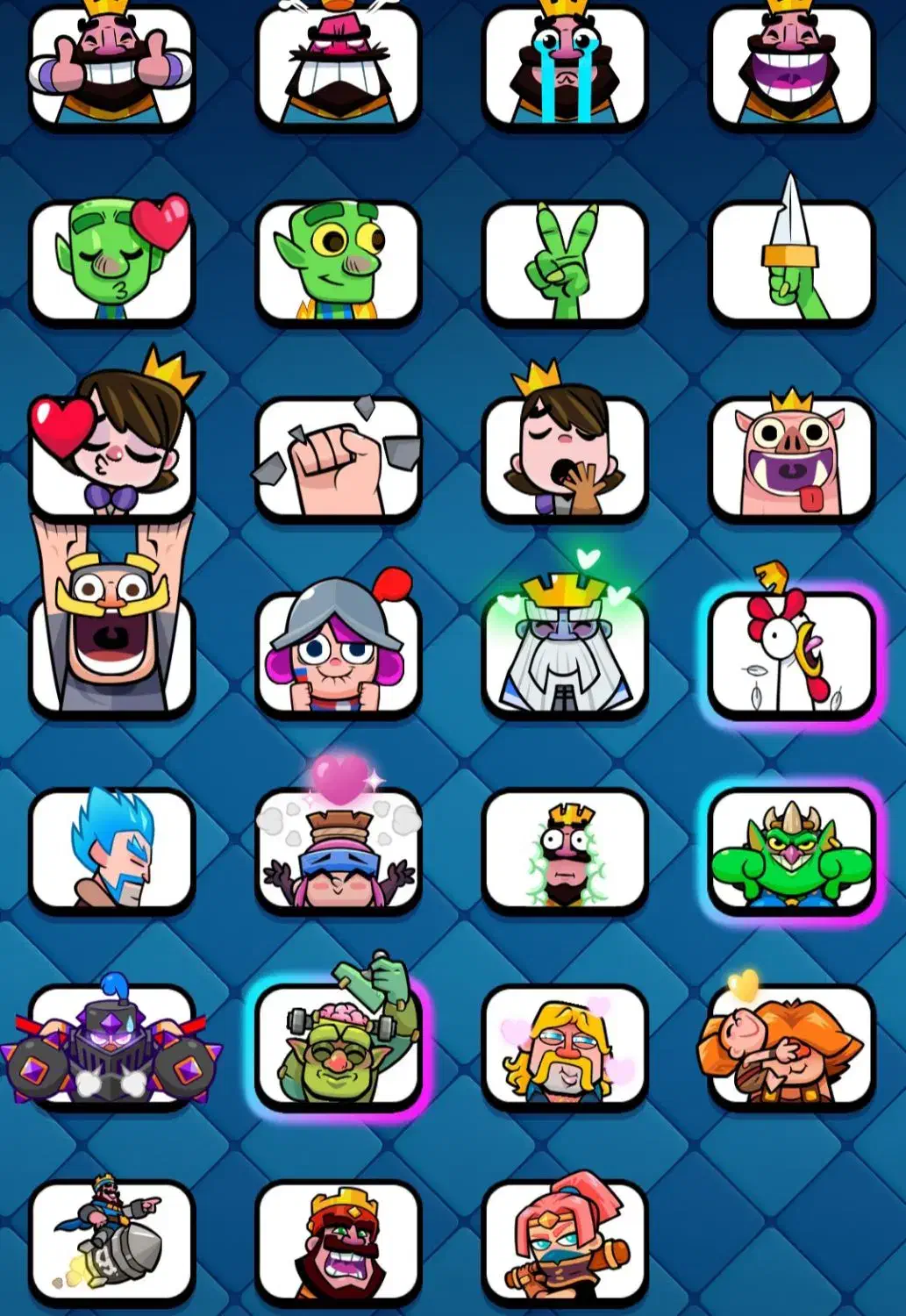This screenshot has width=906, height=1316.
Task: Select the crying King emote
Action: point(564,66)
